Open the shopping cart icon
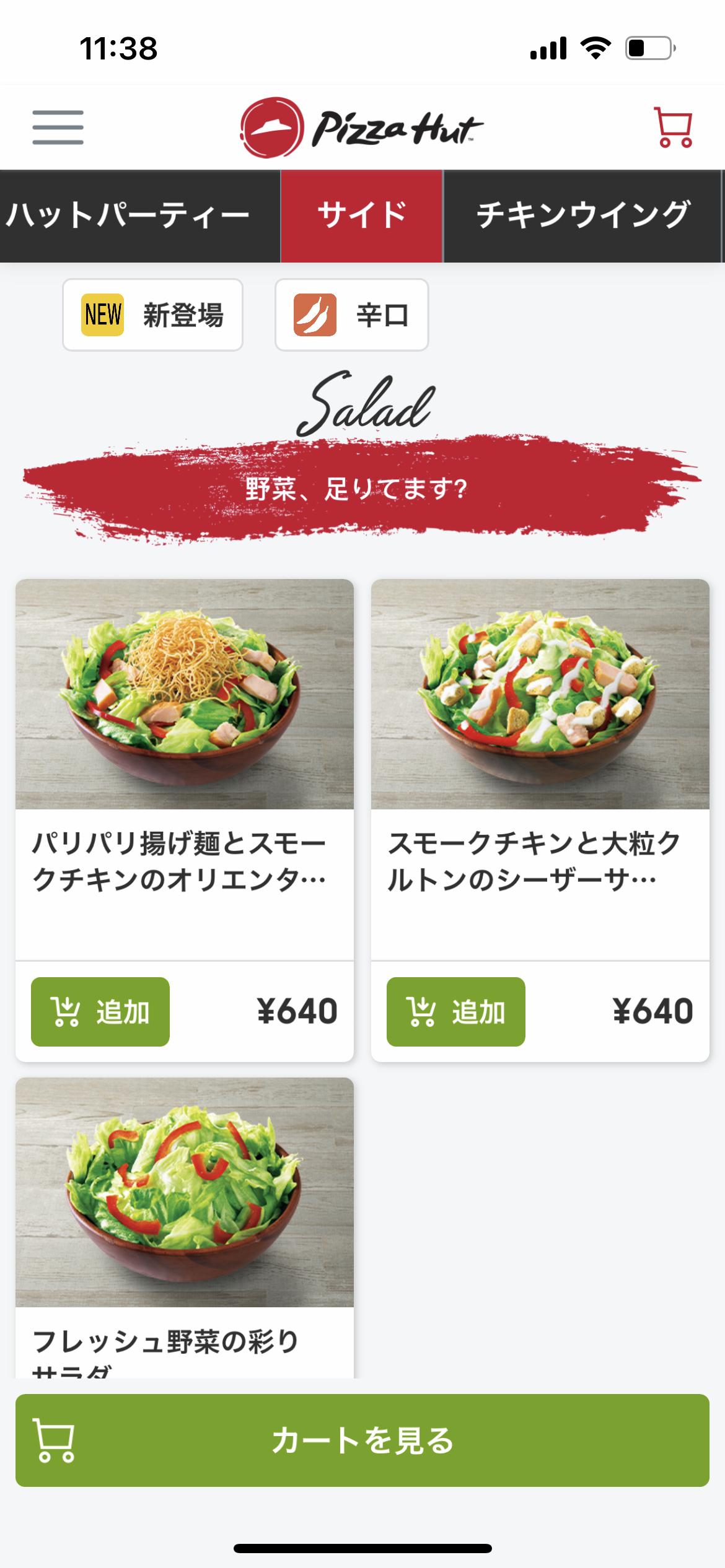The width and height of the screenshot is (725, 1568). coord(673,128)
